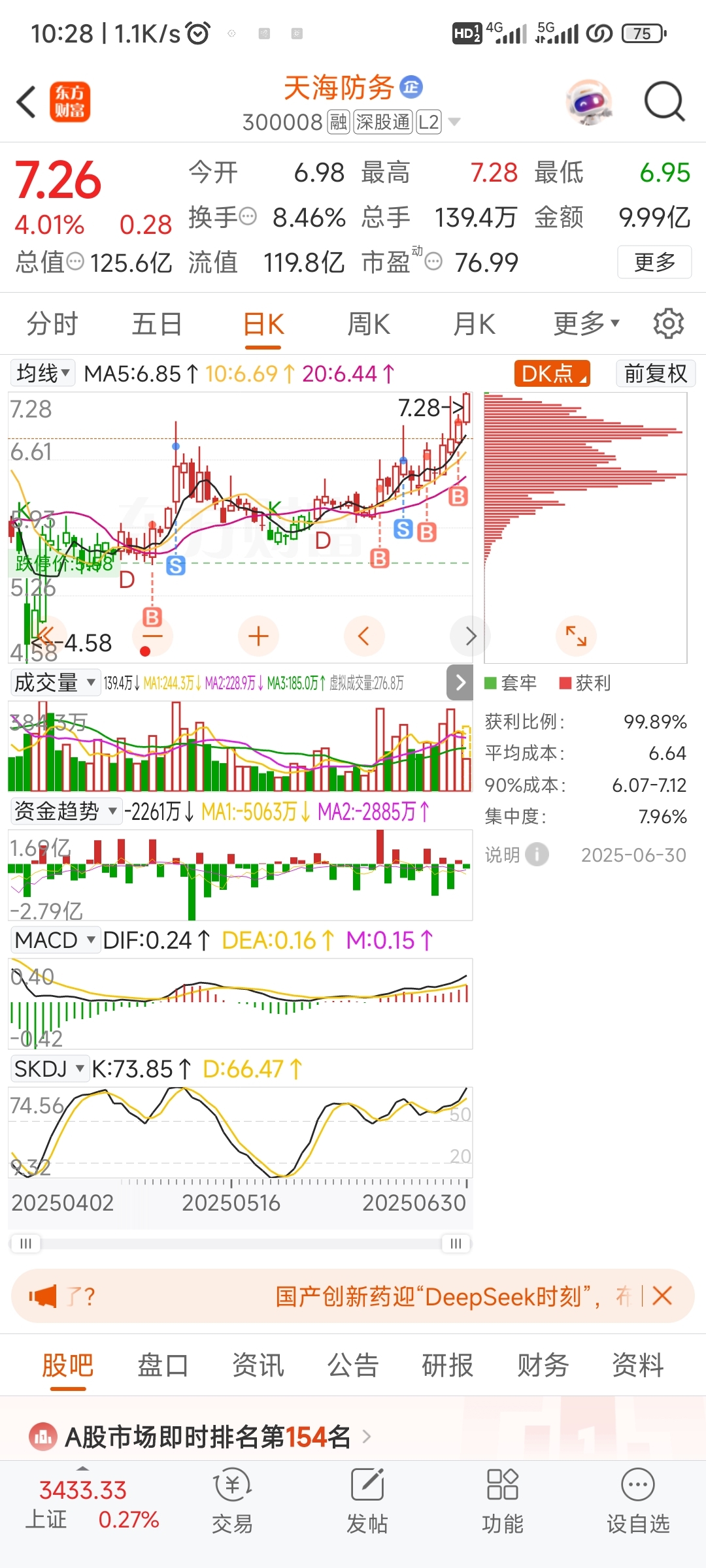Tap 更多 button in quote details

(x=654, y=262)
